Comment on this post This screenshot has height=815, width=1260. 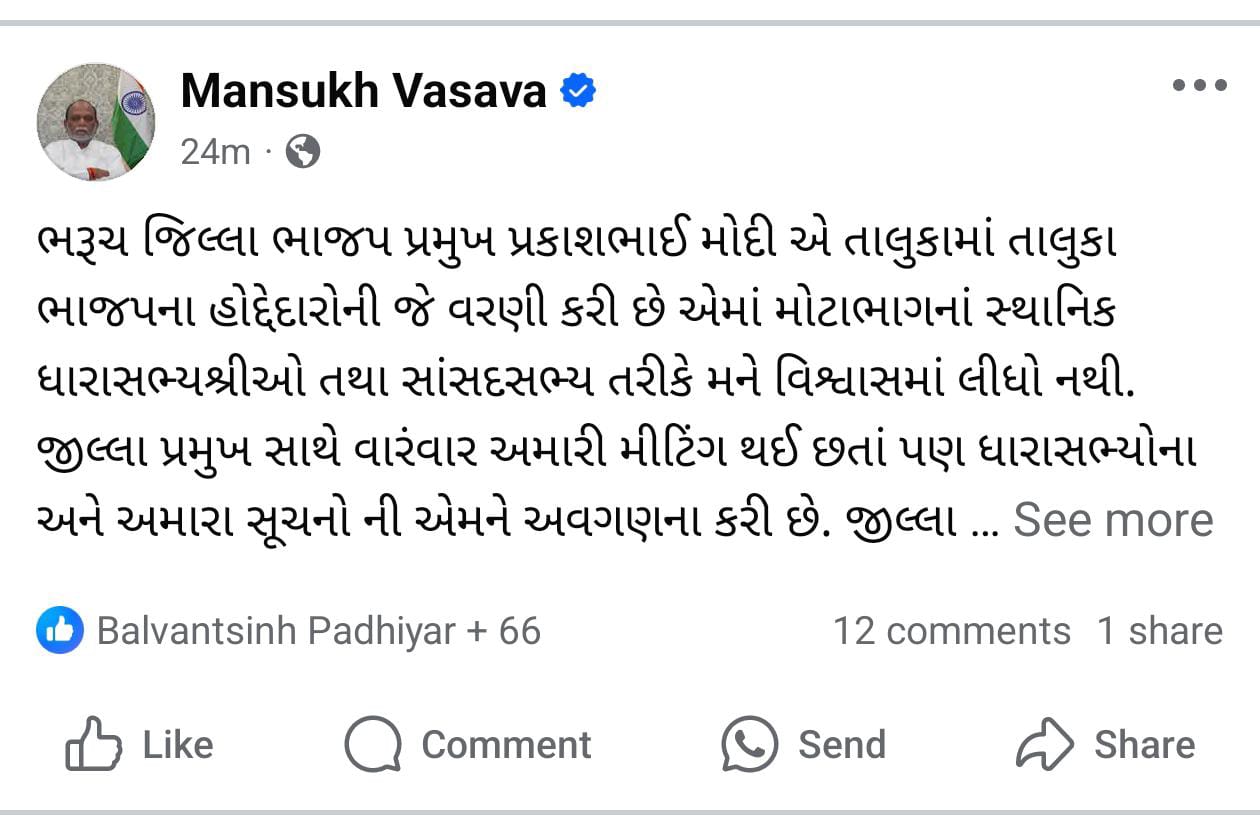pyautogui.click(x=468, y=744)
